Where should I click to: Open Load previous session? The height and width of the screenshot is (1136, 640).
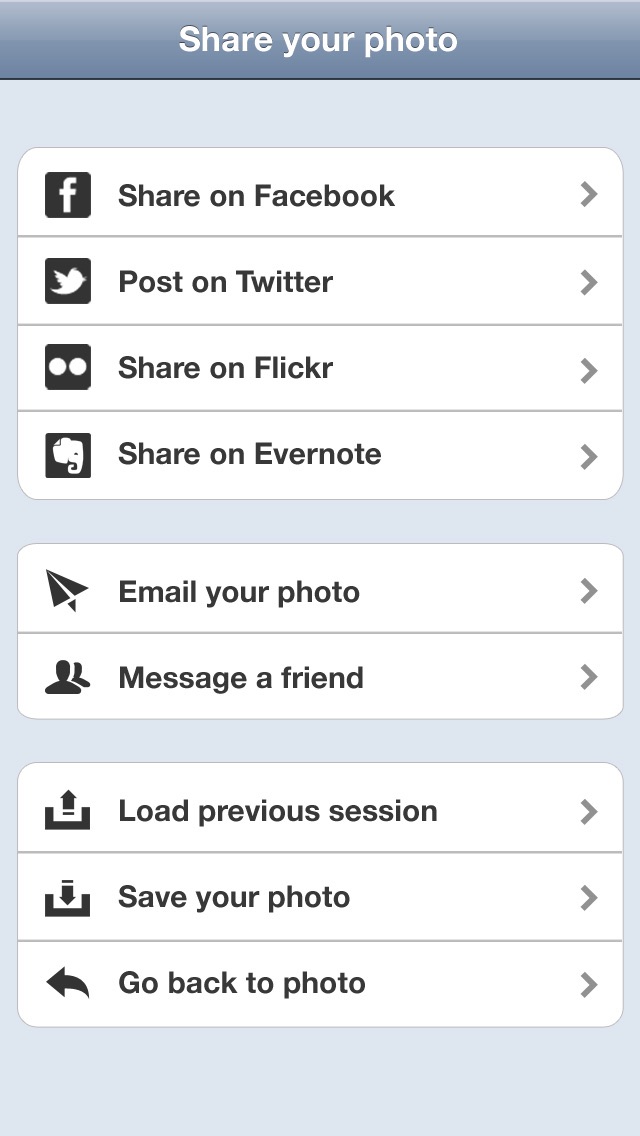pyautogui.click(x=320, y=808)
